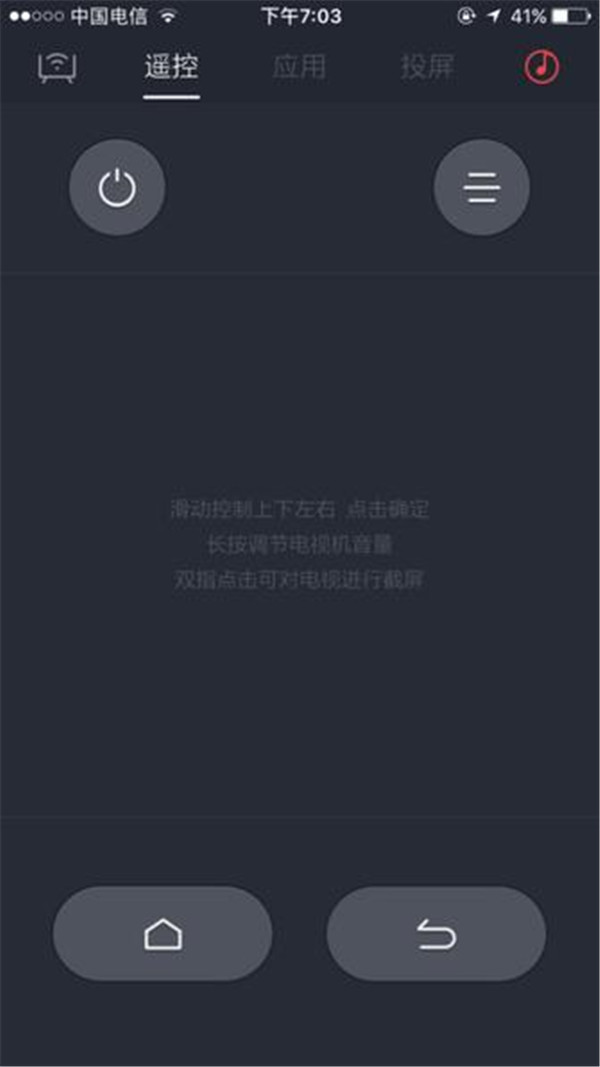Tap the back arrow remote button
Viewport: 600px width, 1067px height.
[x=436, y=934]
